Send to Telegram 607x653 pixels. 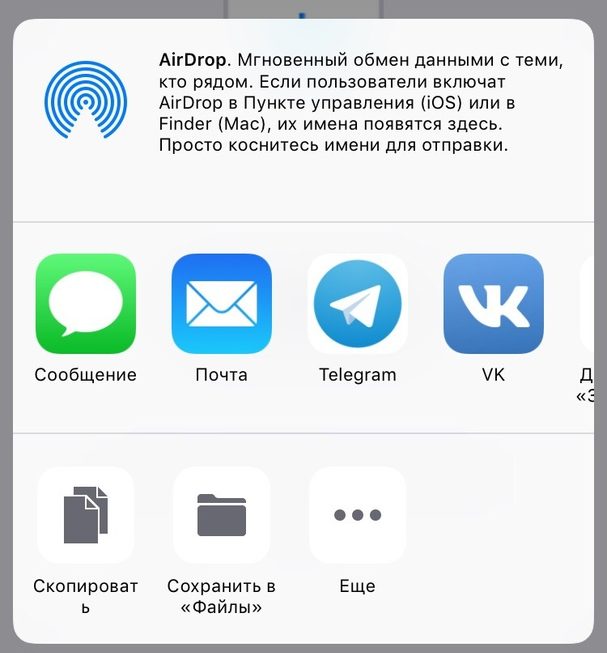(x=357, y=304)
